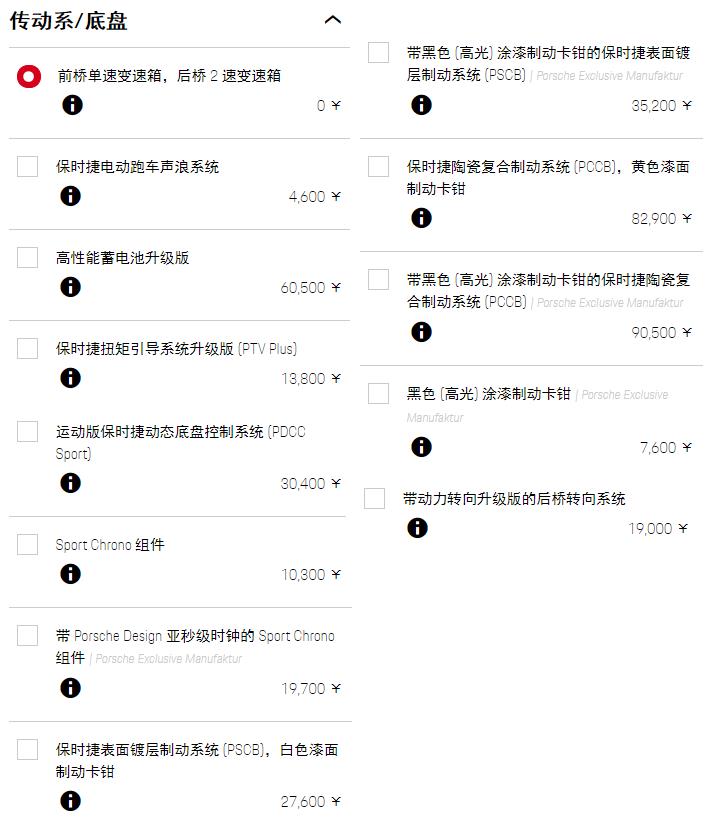Tick the PTV Plus 扭矩引导系统 checkbox

coord(28,349)
